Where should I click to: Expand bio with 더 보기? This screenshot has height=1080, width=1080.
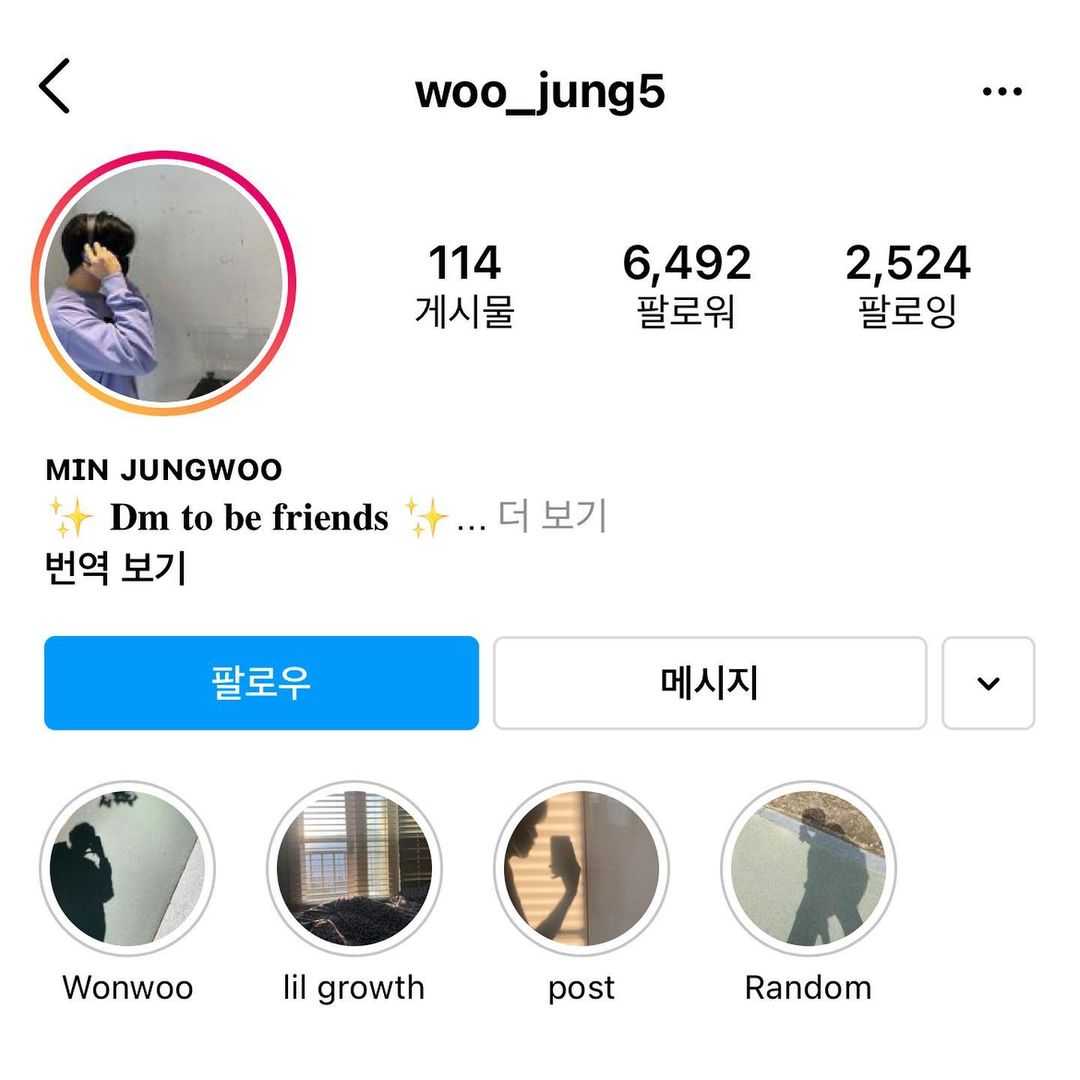tap(552, 517)
